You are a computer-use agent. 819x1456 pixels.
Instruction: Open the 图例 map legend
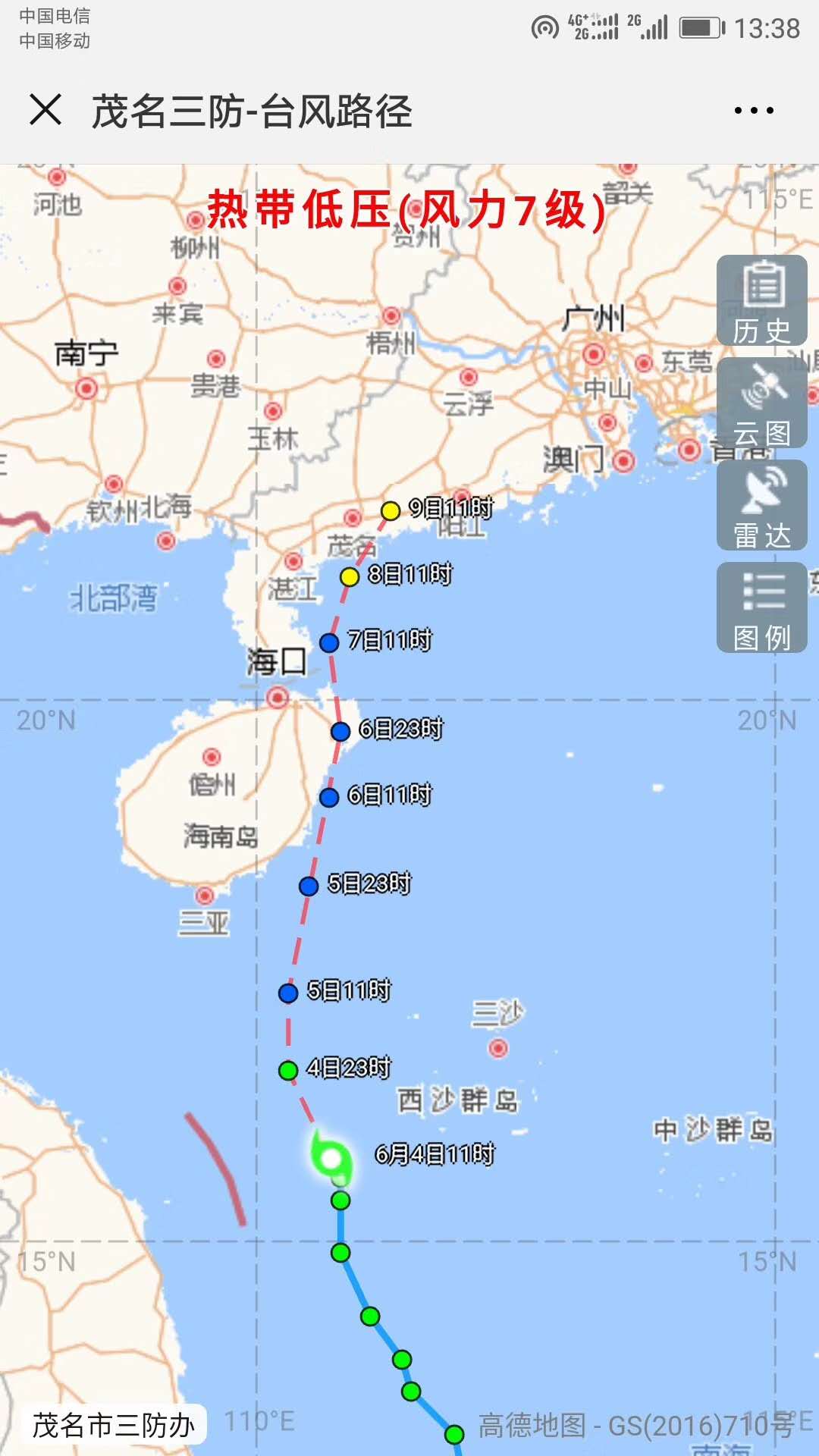point(761,607)
